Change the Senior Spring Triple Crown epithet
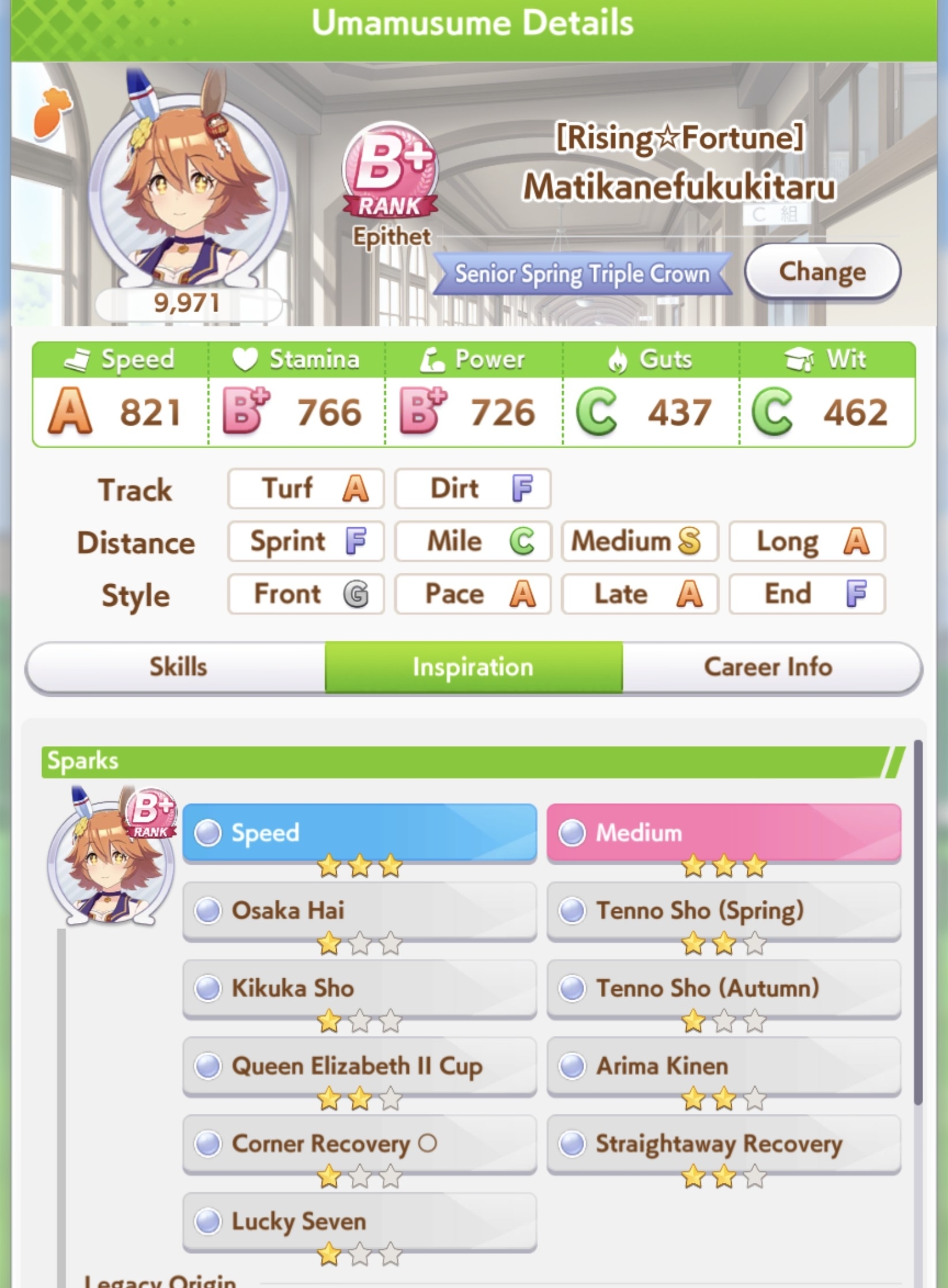 tap(822, 272)
